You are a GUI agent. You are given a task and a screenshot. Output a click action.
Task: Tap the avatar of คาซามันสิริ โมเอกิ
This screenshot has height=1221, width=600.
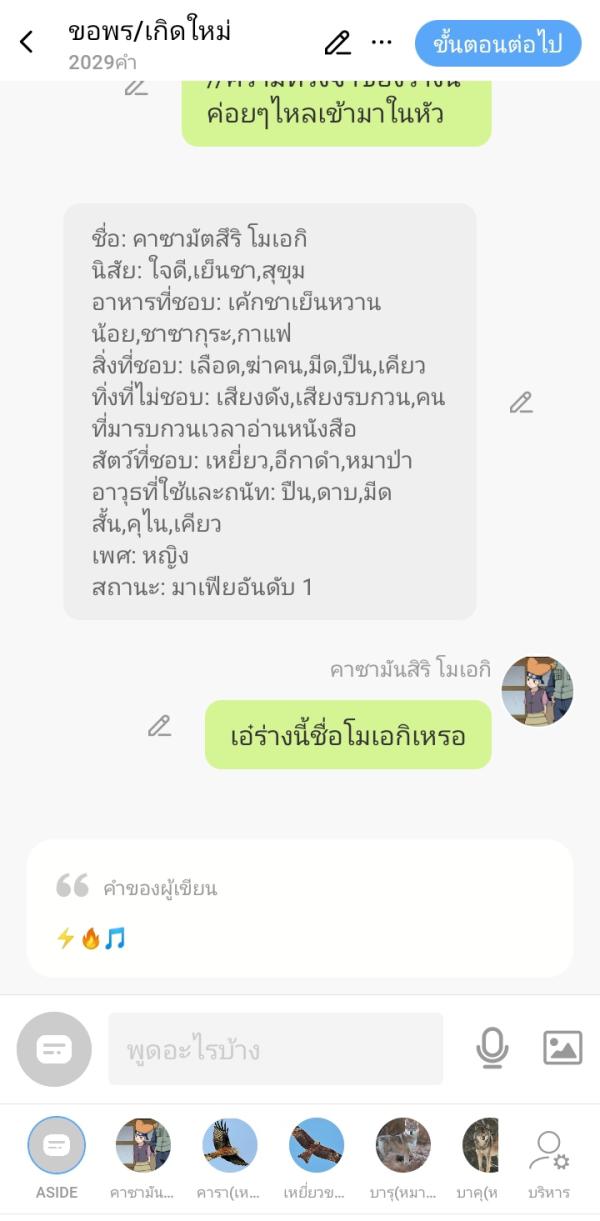(537, 691)
